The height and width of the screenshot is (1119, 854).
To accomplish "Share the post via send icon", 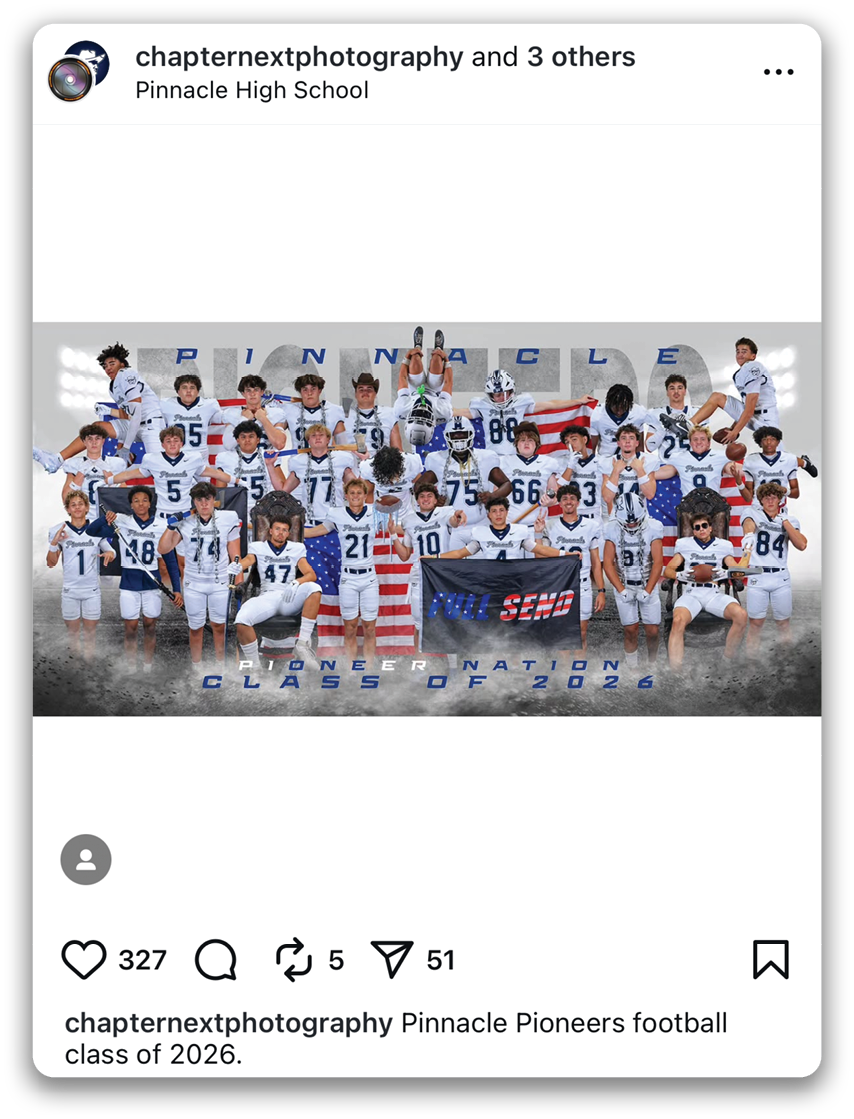I will pyautogui.click(x=392, y=961).
